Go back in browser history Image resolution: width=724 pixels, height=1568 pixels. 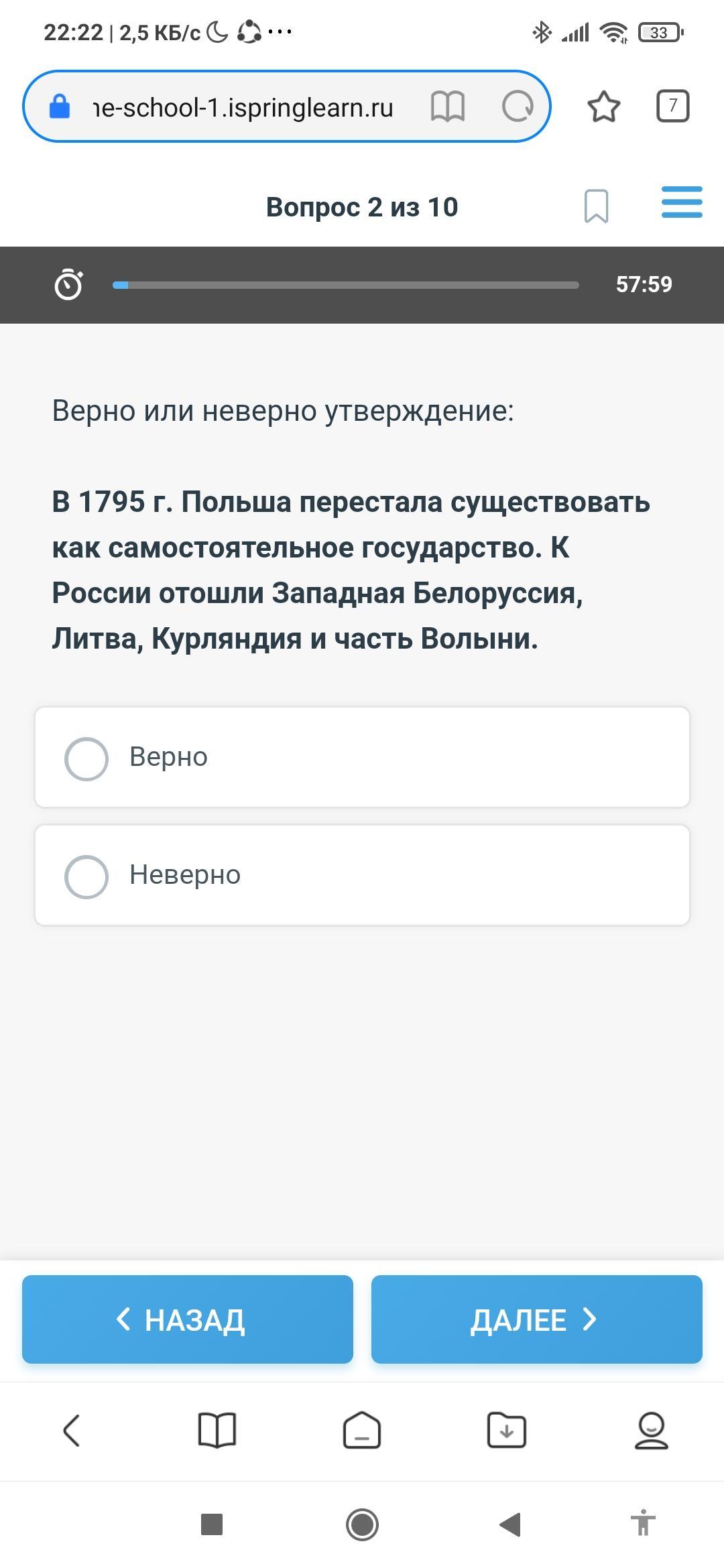pyautogui.click(x=72, y=1431)
